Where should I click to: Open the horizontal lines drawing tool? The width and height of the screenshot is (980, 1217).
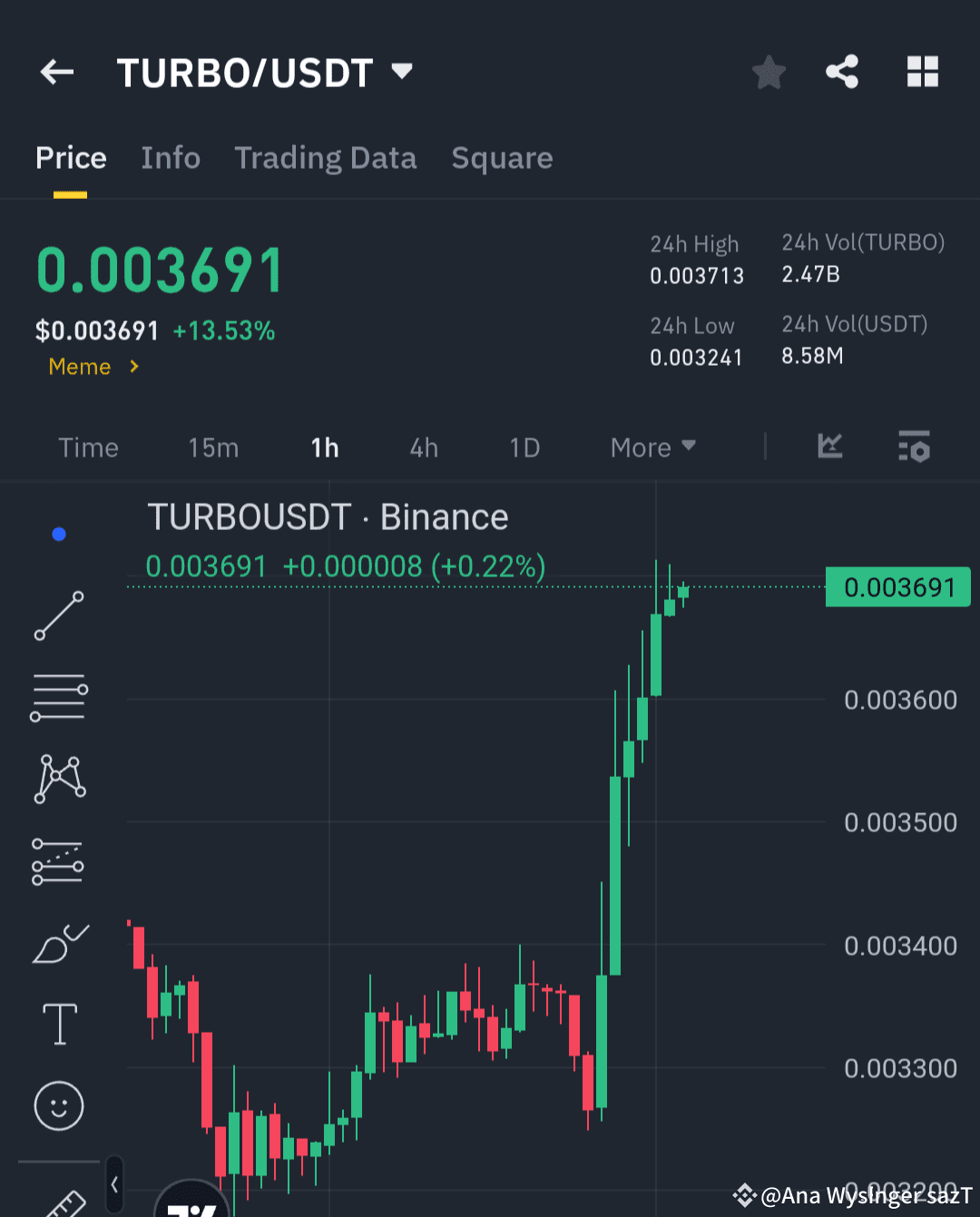click(58, 697)
